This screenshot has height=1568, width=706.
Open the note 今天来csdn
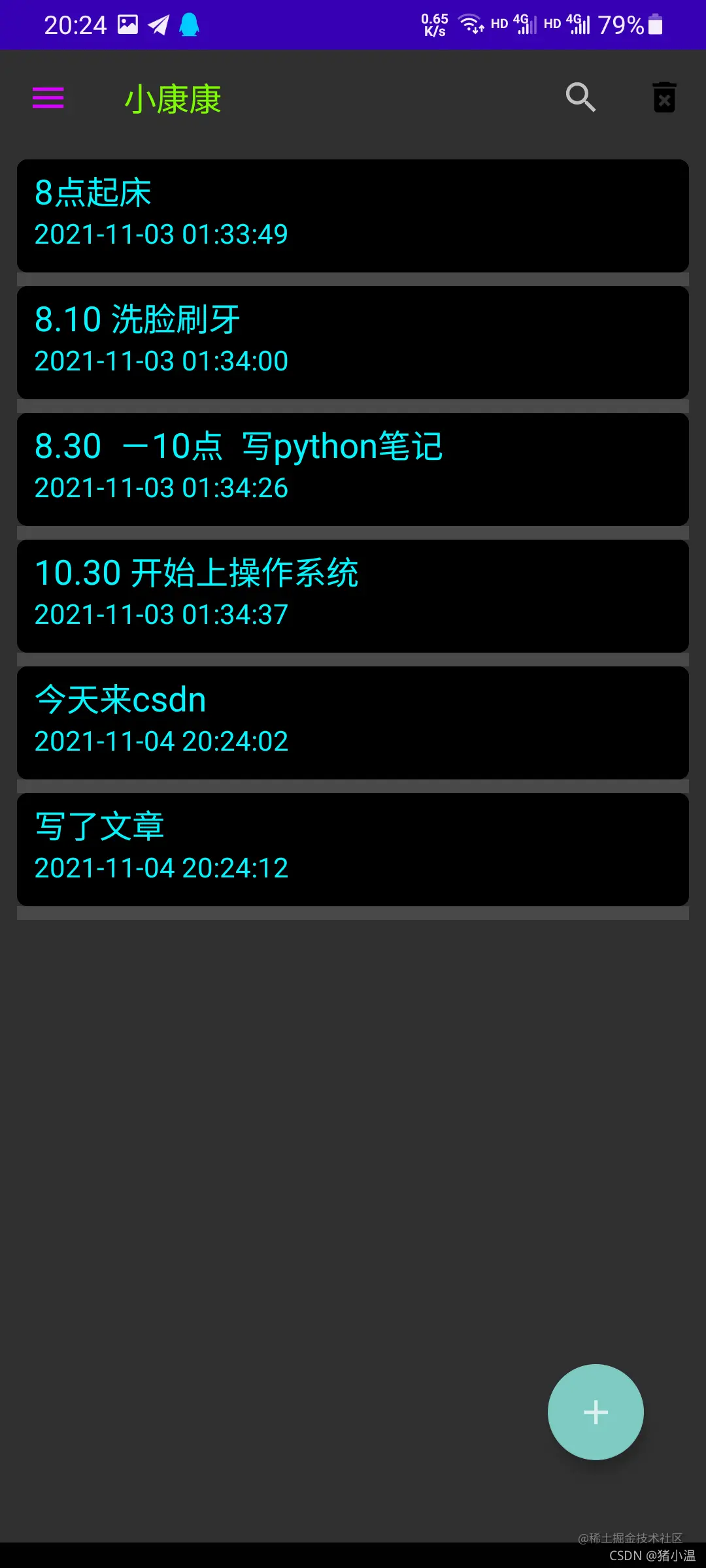click(353, 723)
